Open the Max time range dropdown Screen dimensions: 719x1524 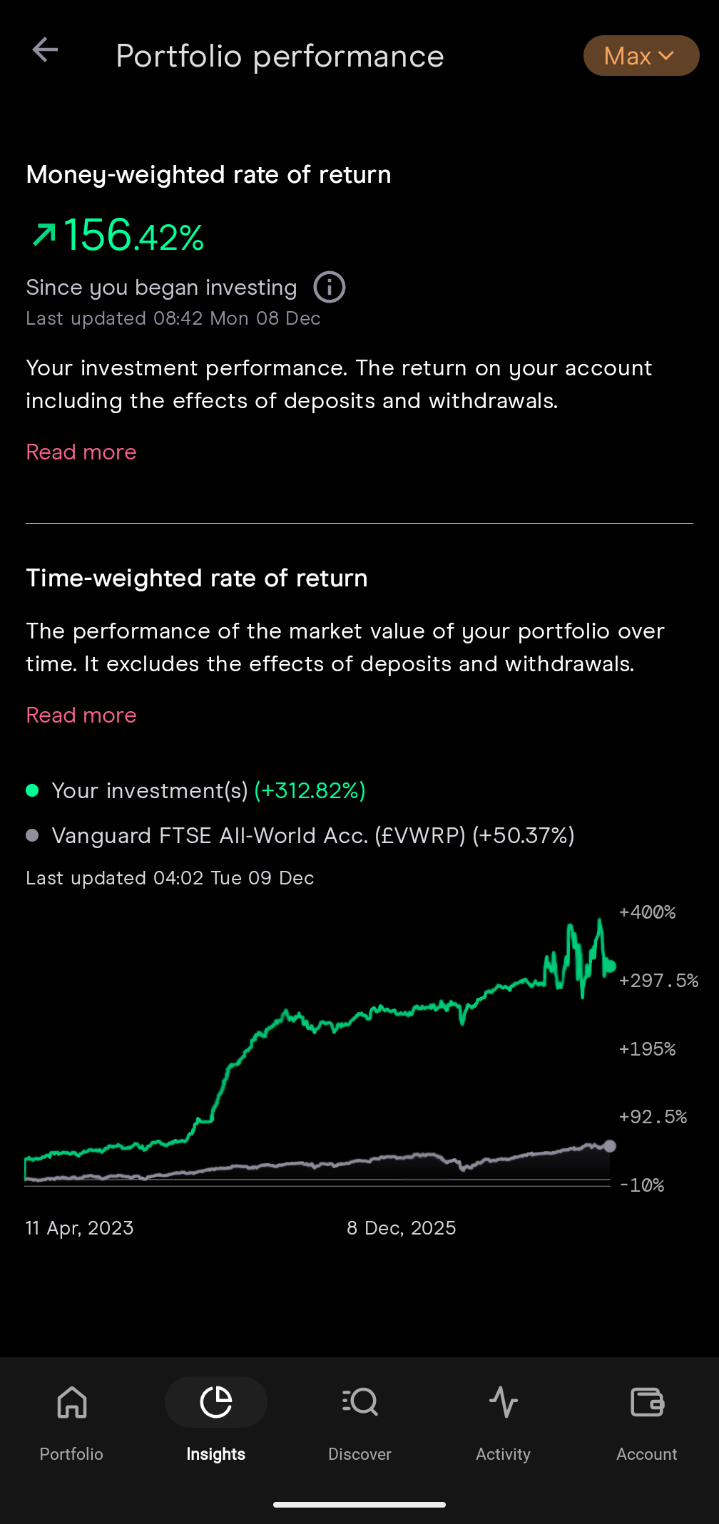(640, 56)
